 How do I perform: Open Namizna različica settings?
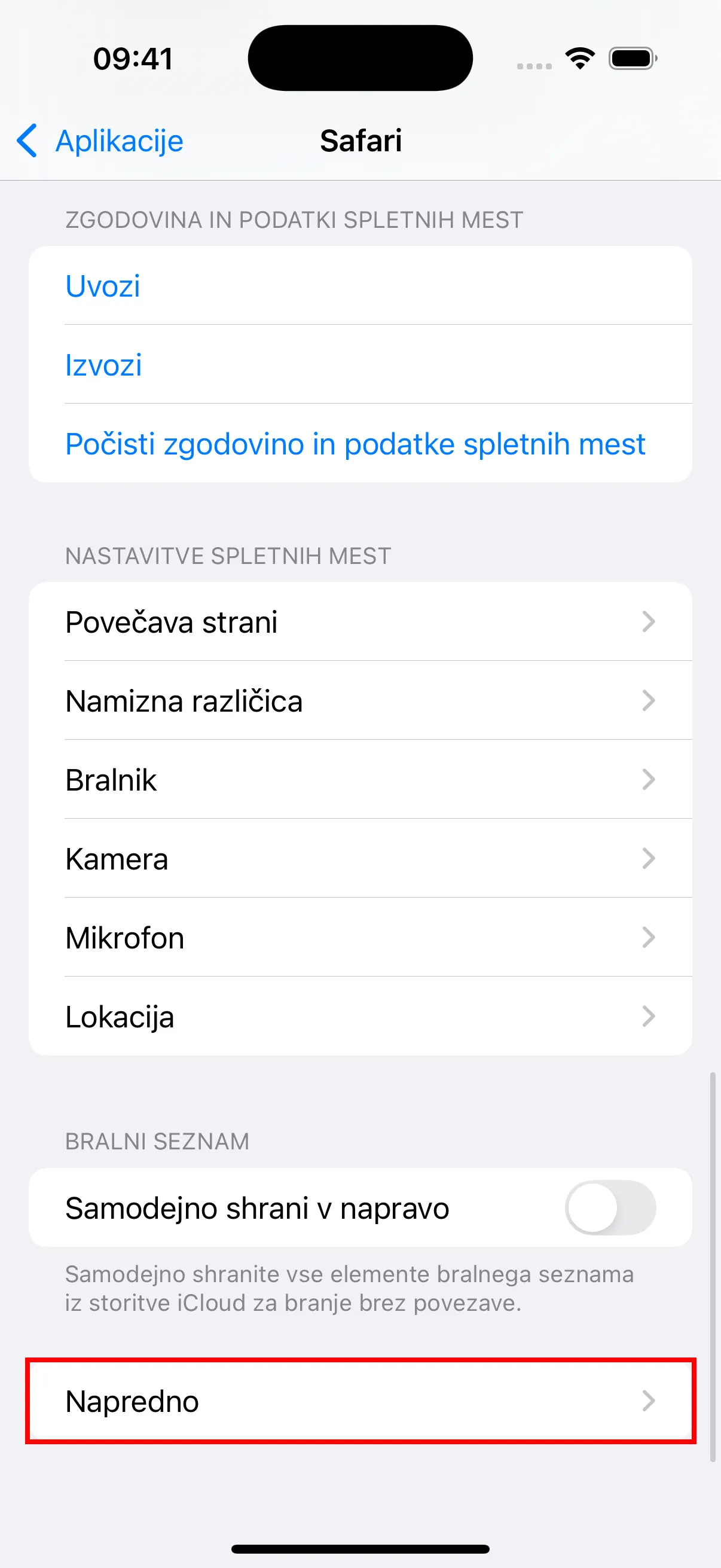359,701
